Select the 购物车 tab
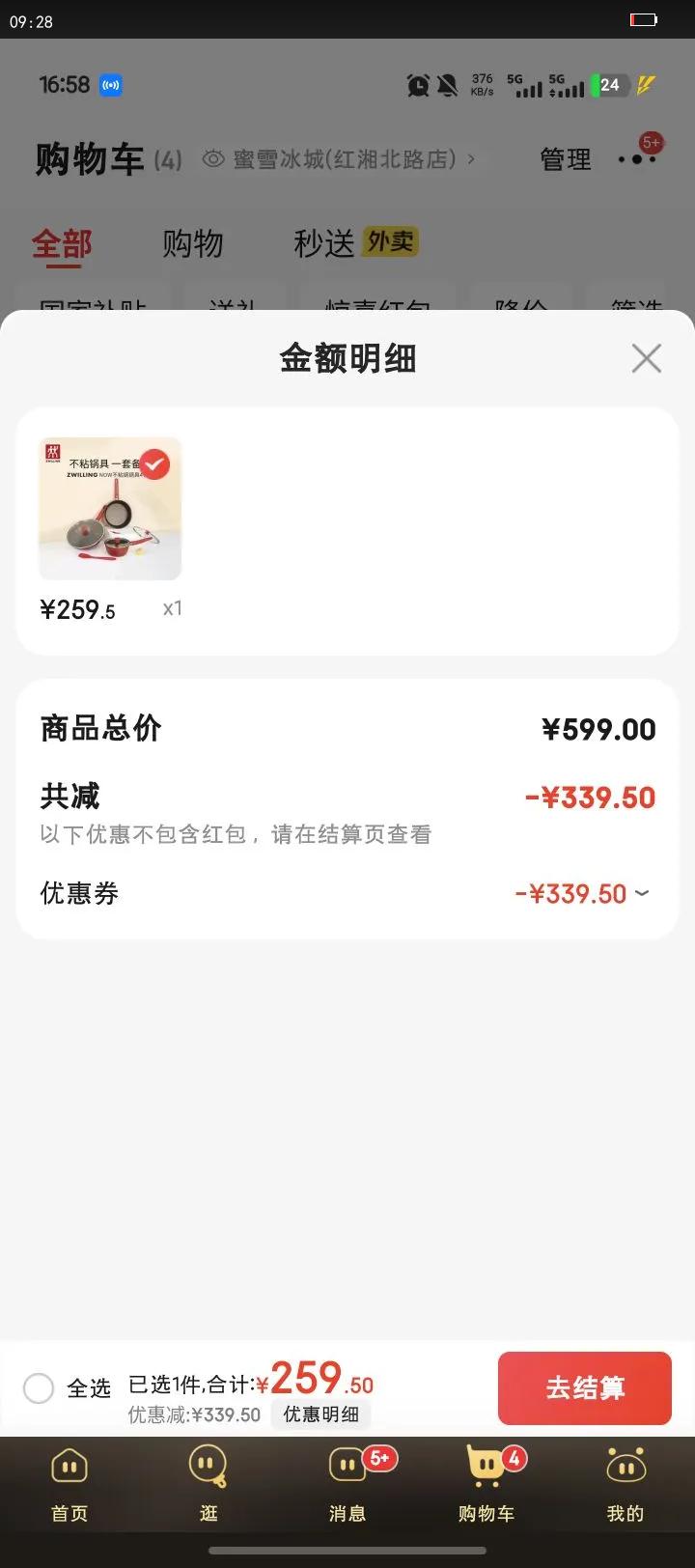The image size is (695, 1568). pos(486,1483)
